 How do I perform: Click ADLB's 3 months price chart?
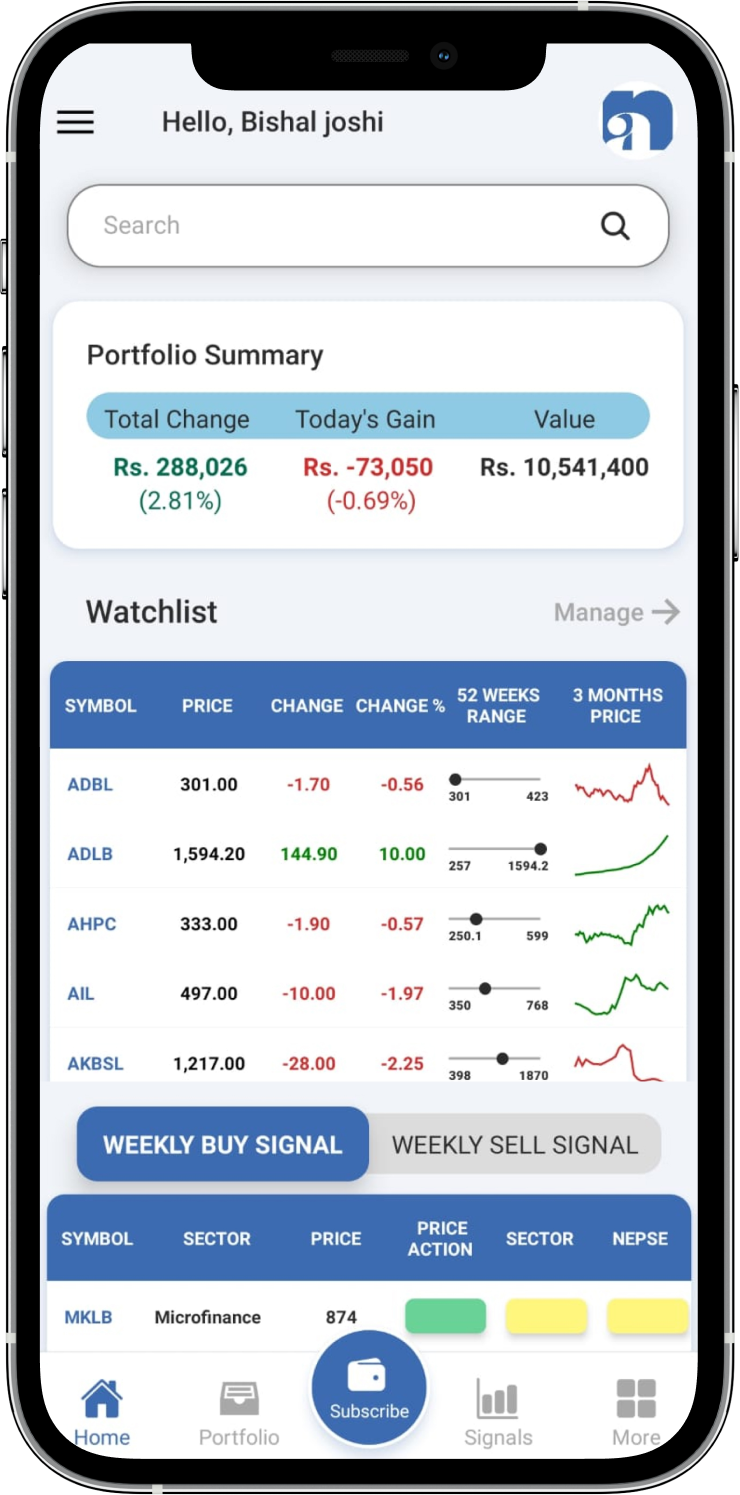coord(622,855)
